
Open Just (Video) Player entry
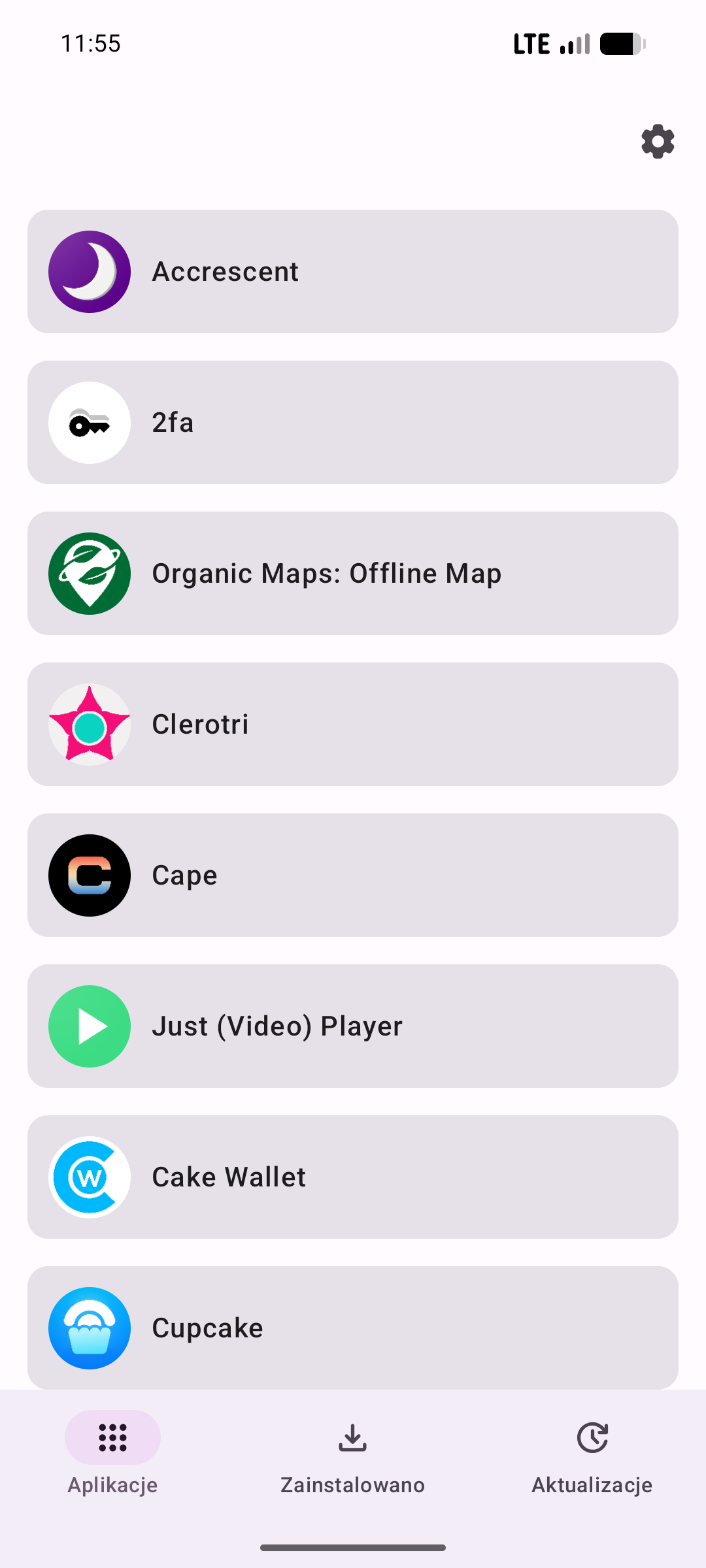[x=353, y=1026]
